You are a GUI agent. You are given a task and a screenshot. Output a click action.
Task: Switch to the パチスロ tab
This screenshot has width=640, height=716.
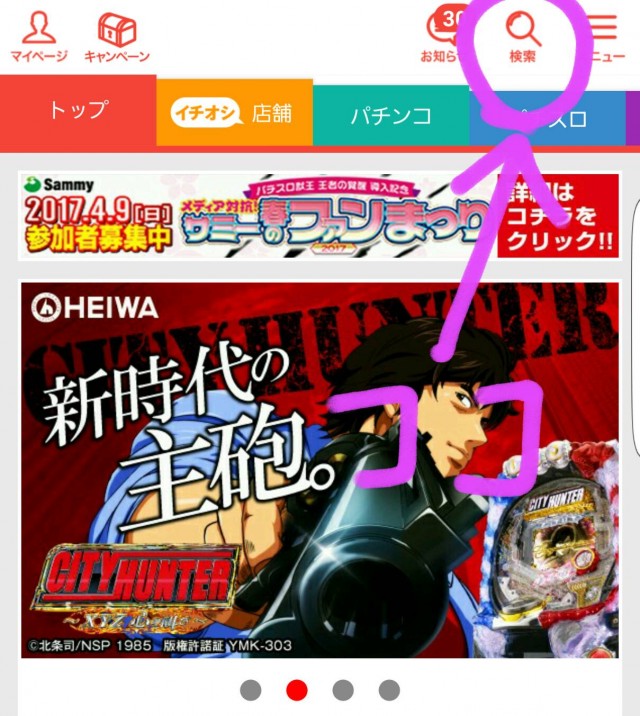(547, 118)
